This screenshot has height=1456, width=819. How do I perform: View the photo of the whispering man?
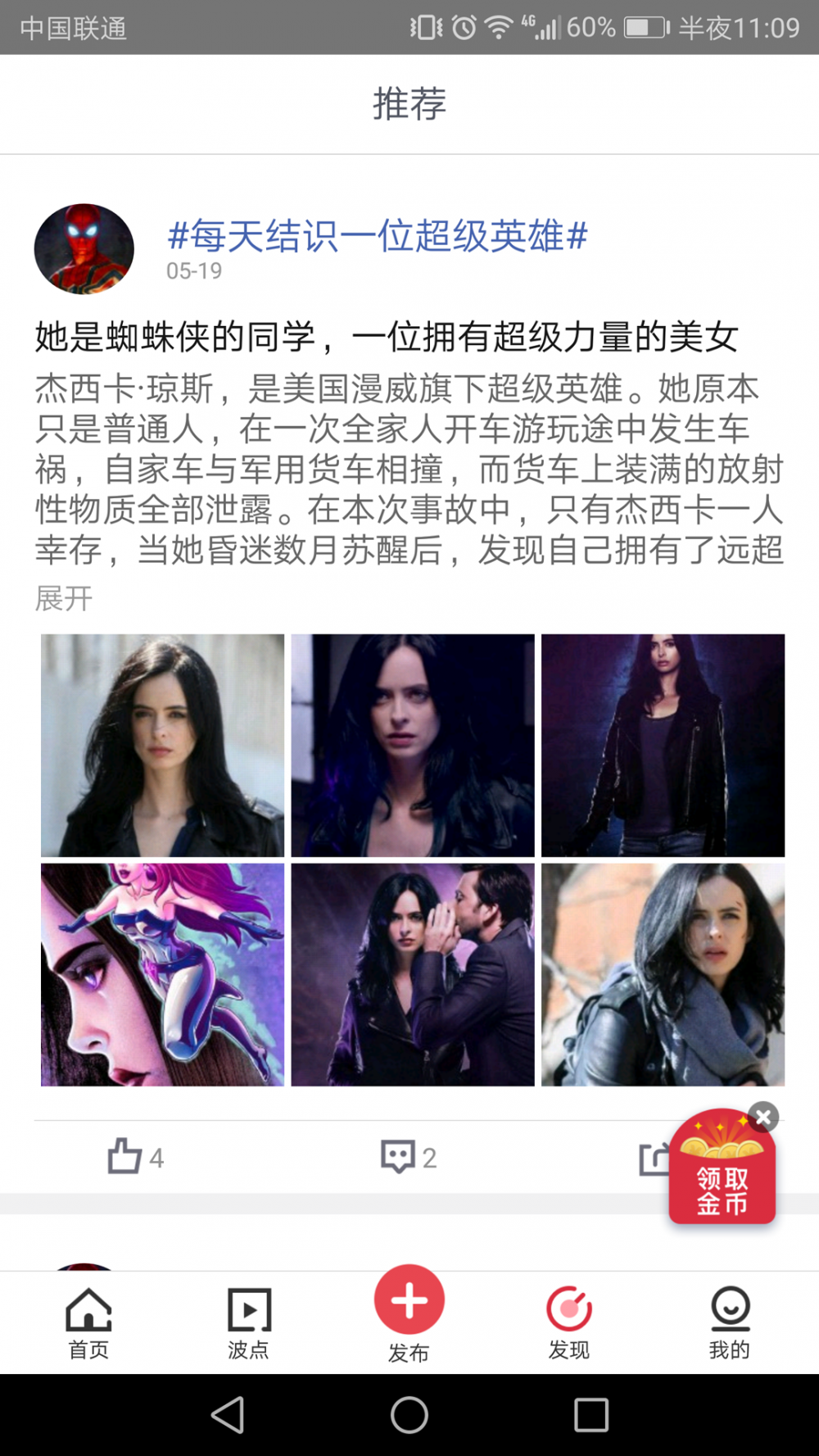tap(413, 974)
